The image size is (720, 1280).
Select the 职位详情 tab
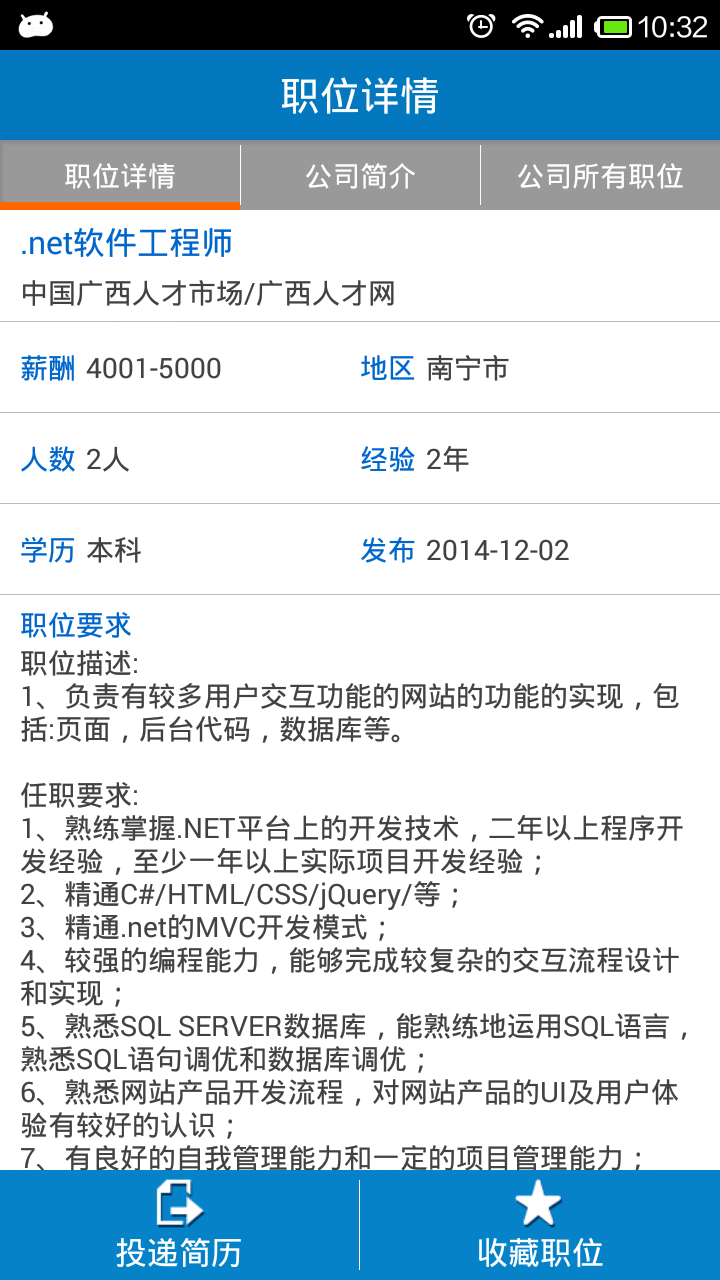pos(120,176)
